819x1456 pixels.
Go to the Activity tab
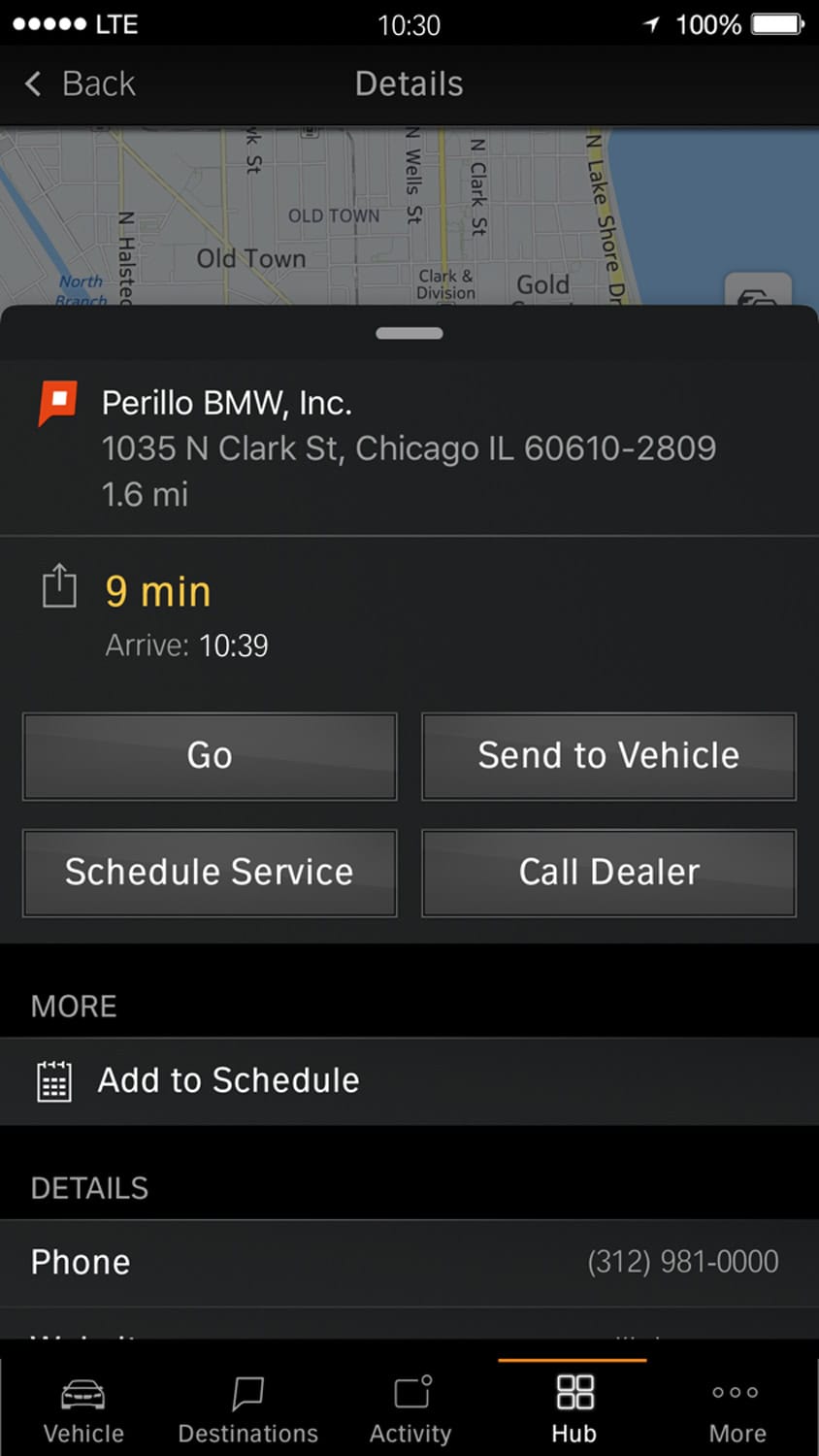click(x=410, y=1408)
